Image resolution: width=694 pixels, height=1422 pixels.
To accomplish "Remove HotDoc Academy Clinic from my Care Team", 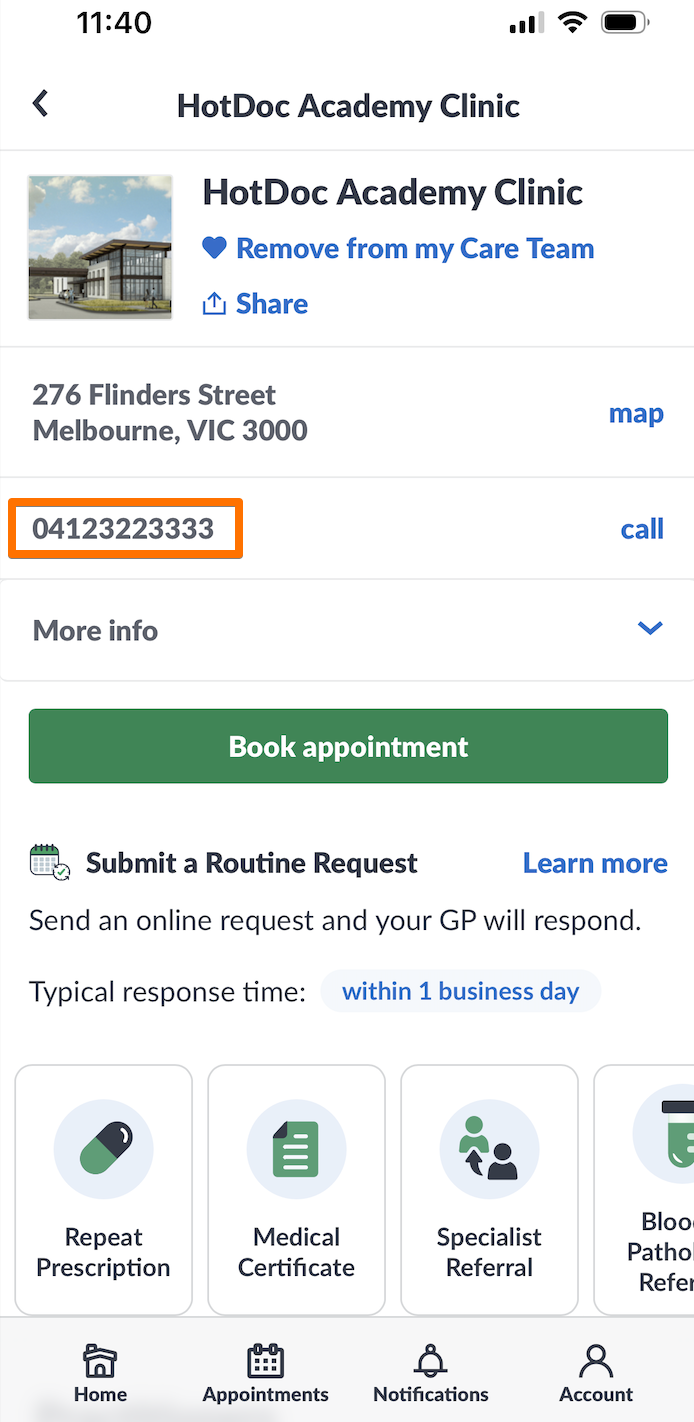I will pyautogui.click(x=398, y=249).
